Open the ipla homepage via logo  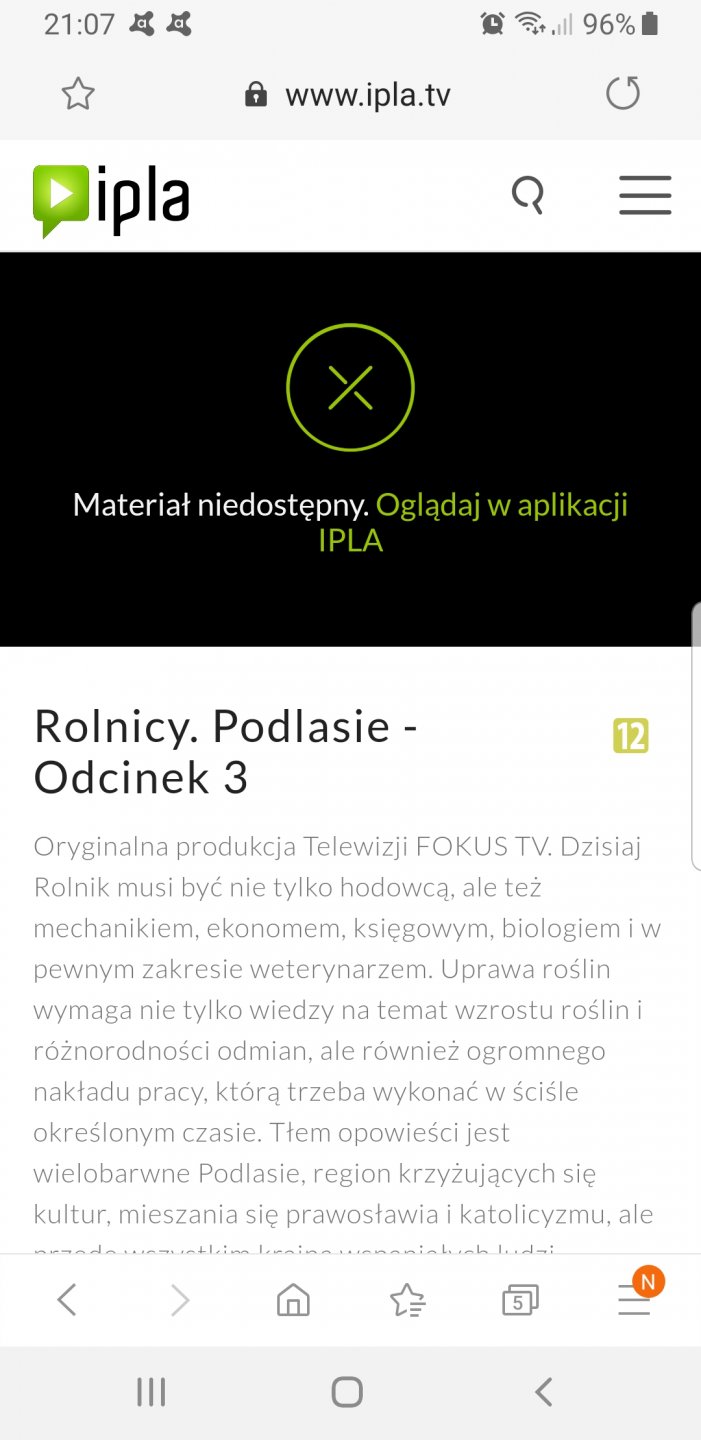[111, 197]
